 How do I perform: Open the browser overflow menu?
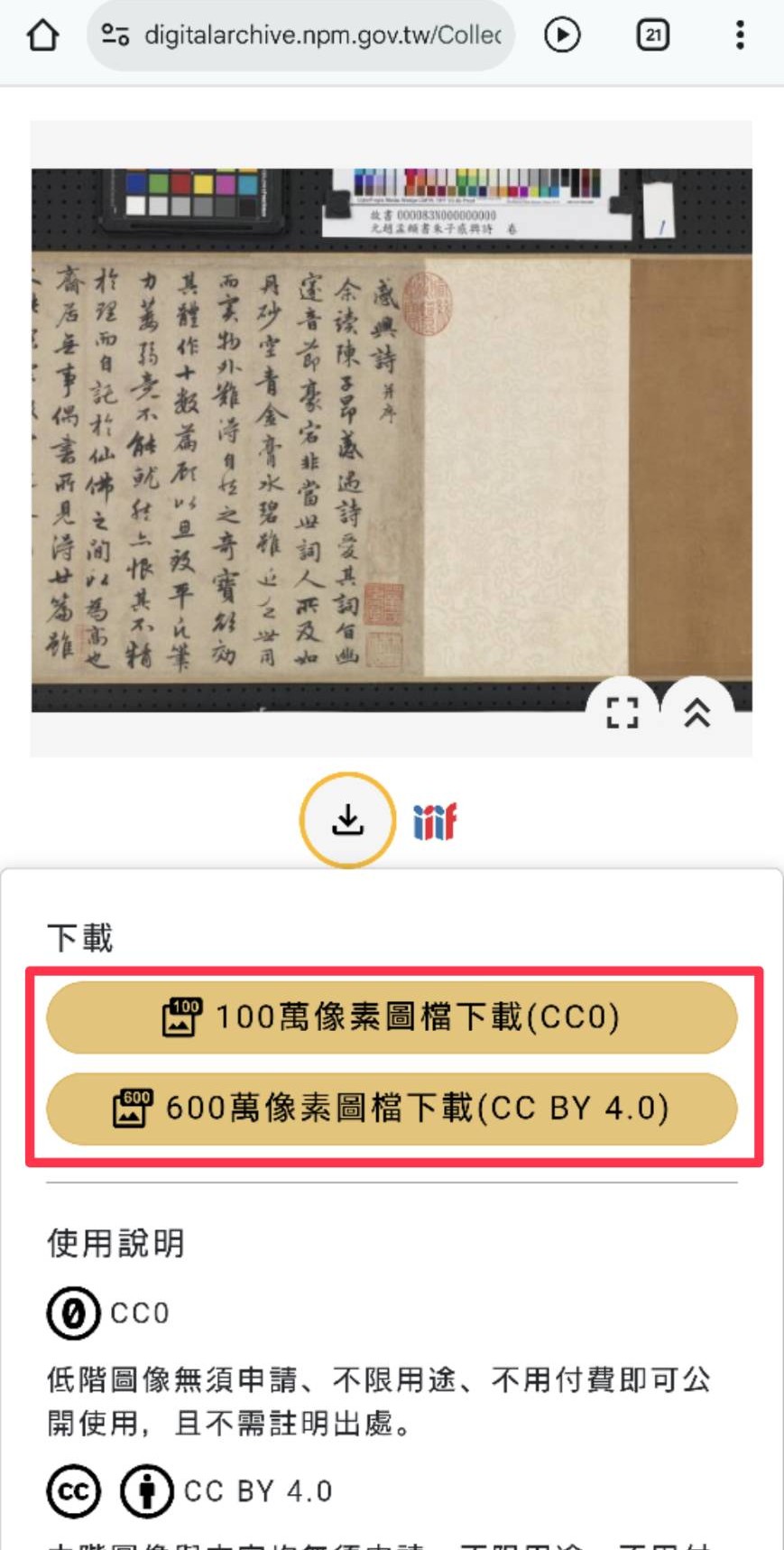pyautogui.click(x=740, y=36)
